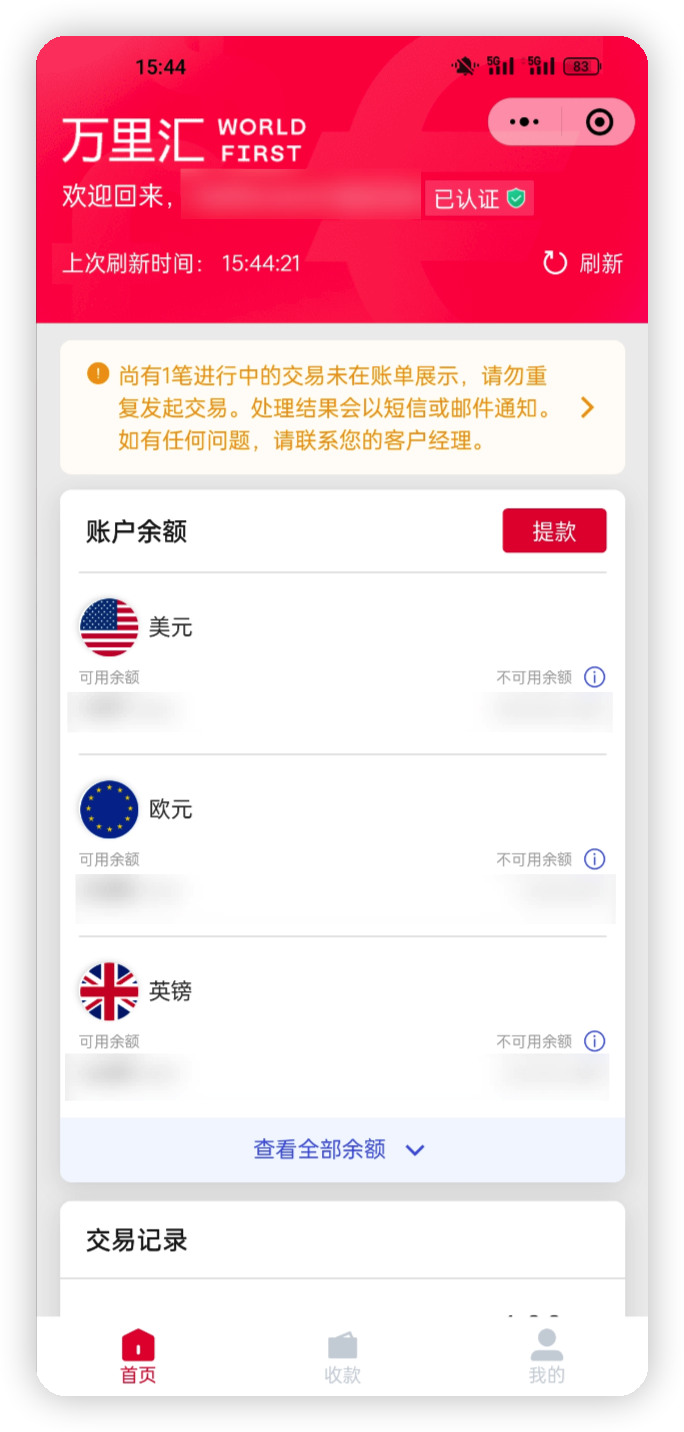This screenshot has height=1432, width=684.
Task: Tap the 提款 withdraw button
Action: click(x=554, y=531)
